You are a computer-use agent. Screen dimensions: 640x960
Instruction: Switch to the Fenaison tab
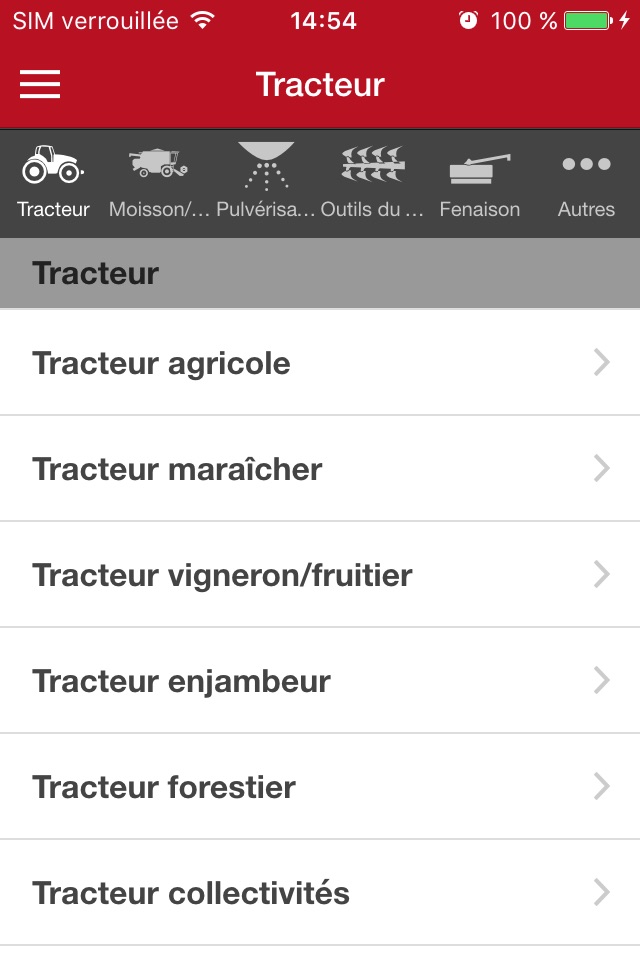(x=480, y=182)
